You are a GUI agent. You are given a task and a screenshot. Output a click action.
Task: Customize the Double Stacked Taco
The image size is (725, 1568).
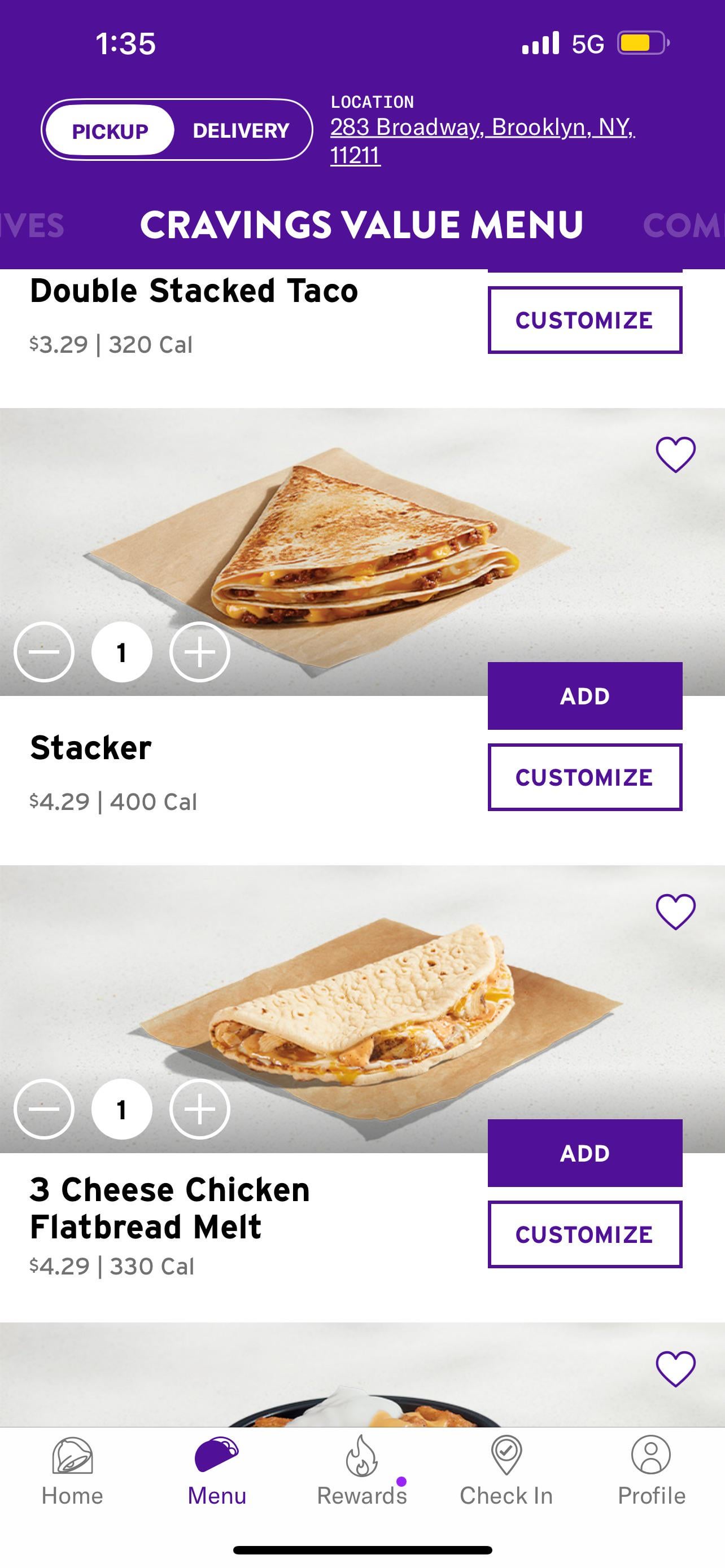584,320
